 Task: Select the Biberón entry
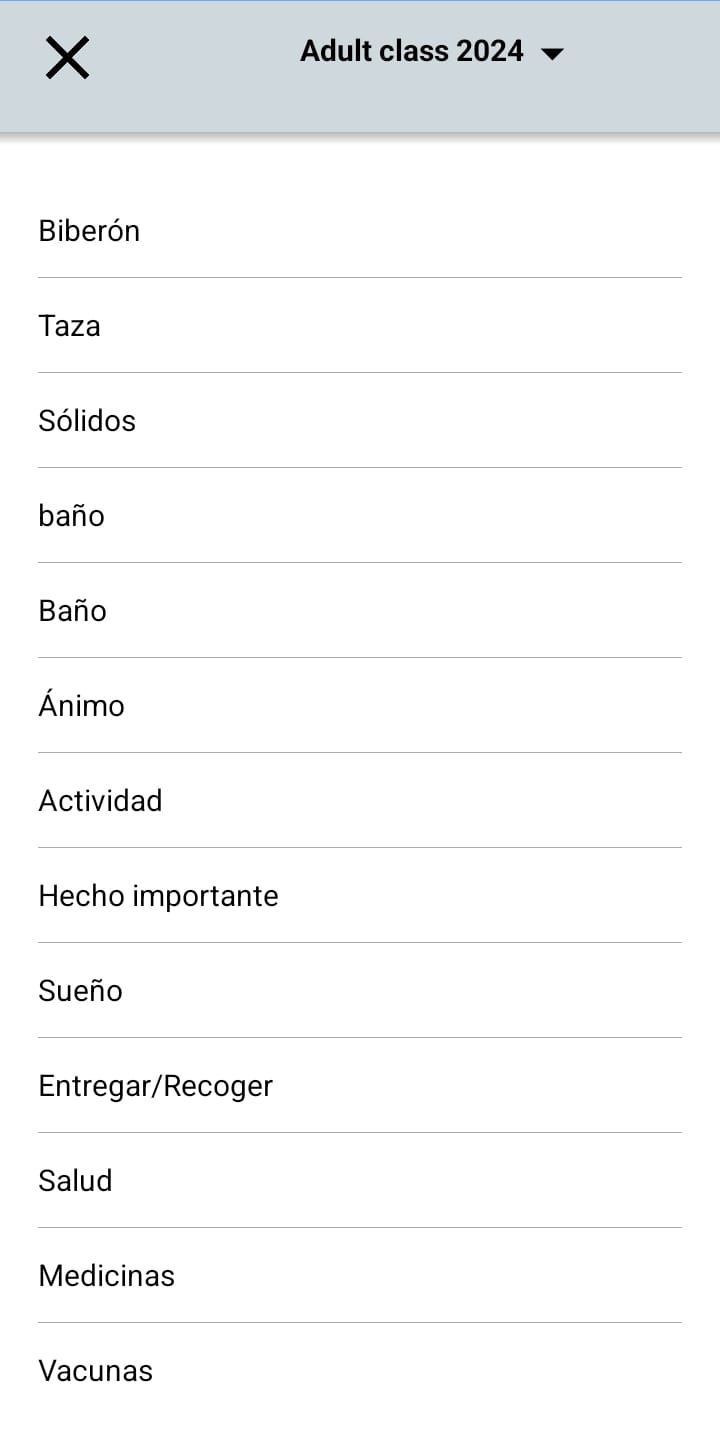point(89,231)
